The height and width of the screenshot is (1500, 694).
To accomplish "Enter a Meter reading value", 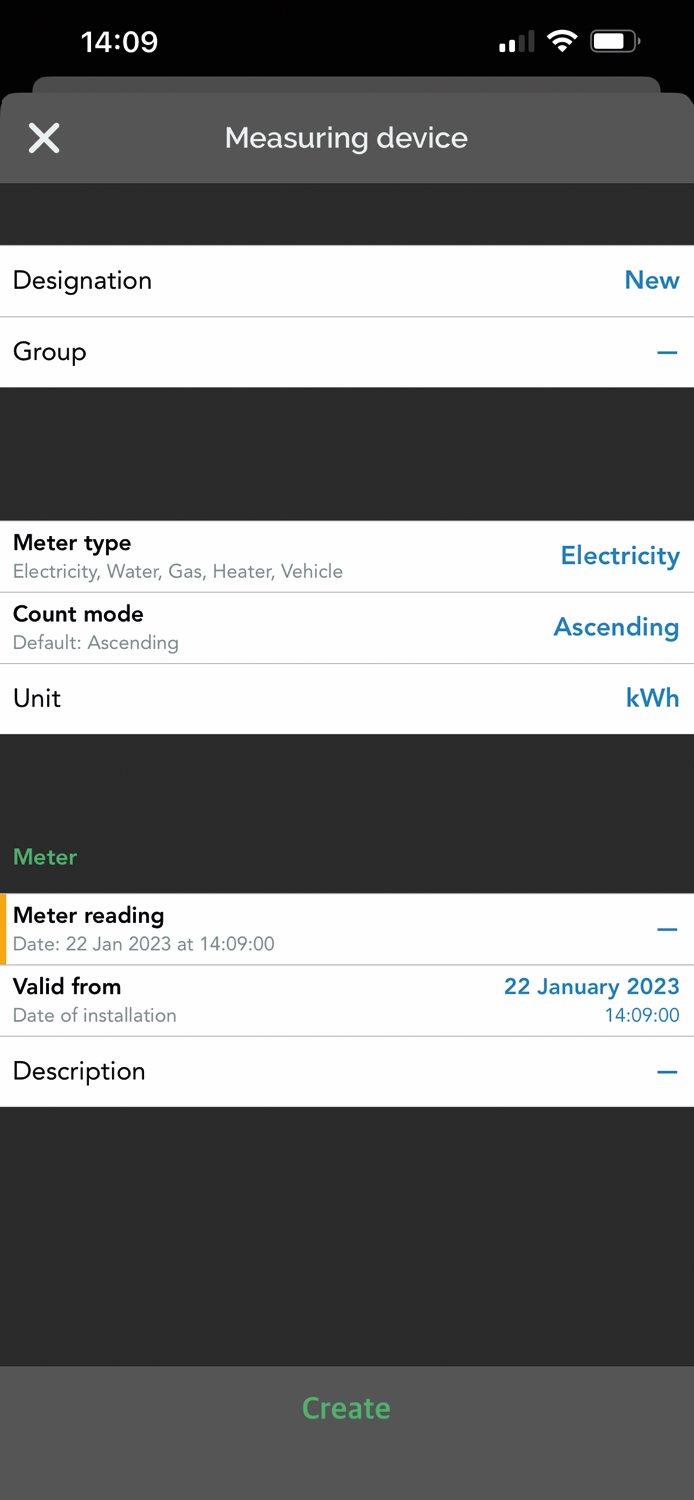I will tap(347, 929).
